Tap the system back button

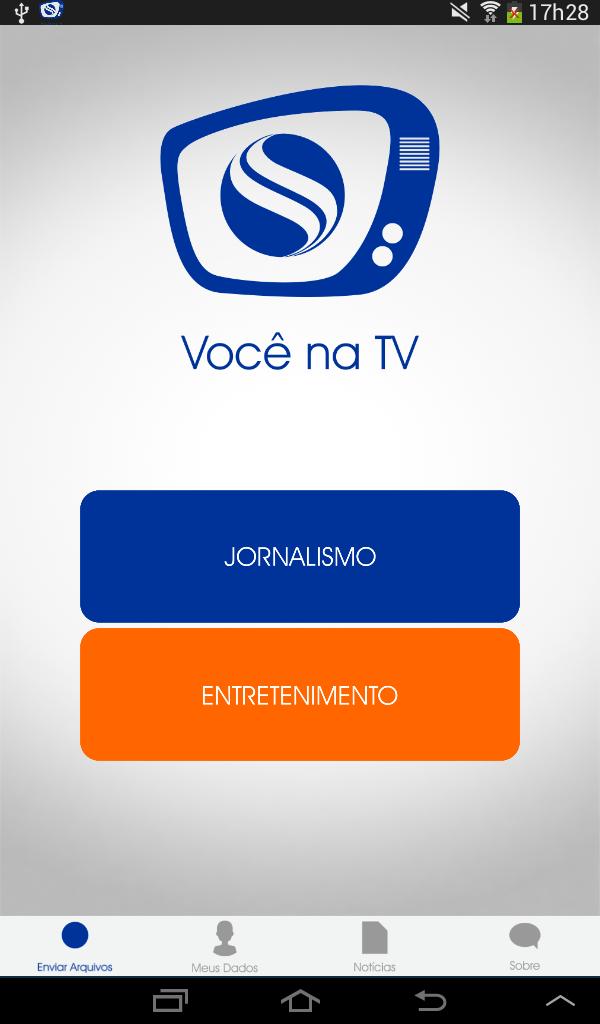(430, 1000)
